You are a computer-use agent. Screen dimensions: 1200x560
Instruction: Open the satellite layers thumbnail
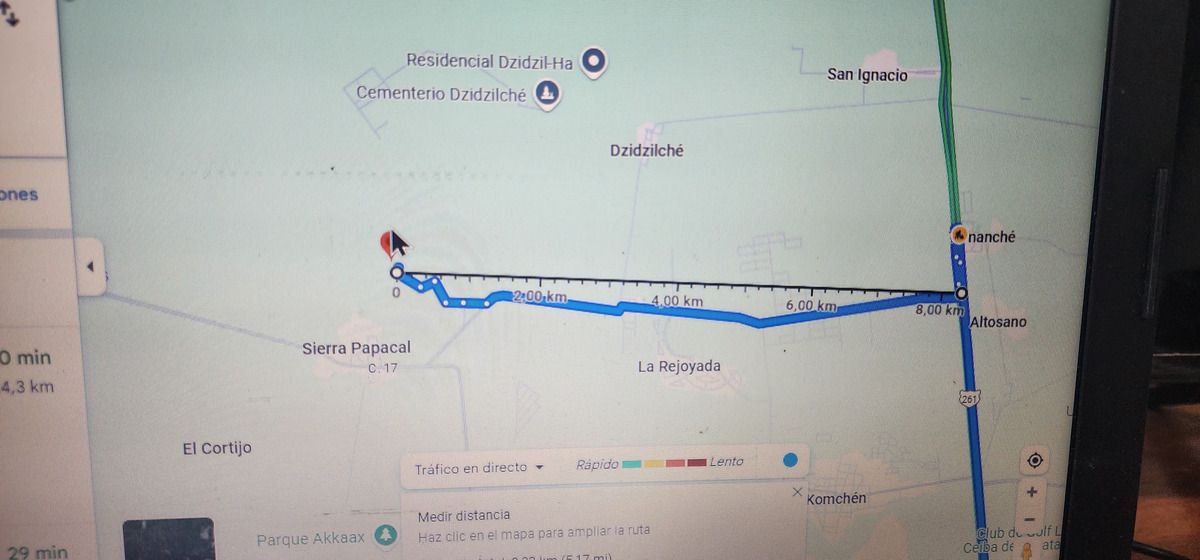pyautogui.click(x=168, y=539)
